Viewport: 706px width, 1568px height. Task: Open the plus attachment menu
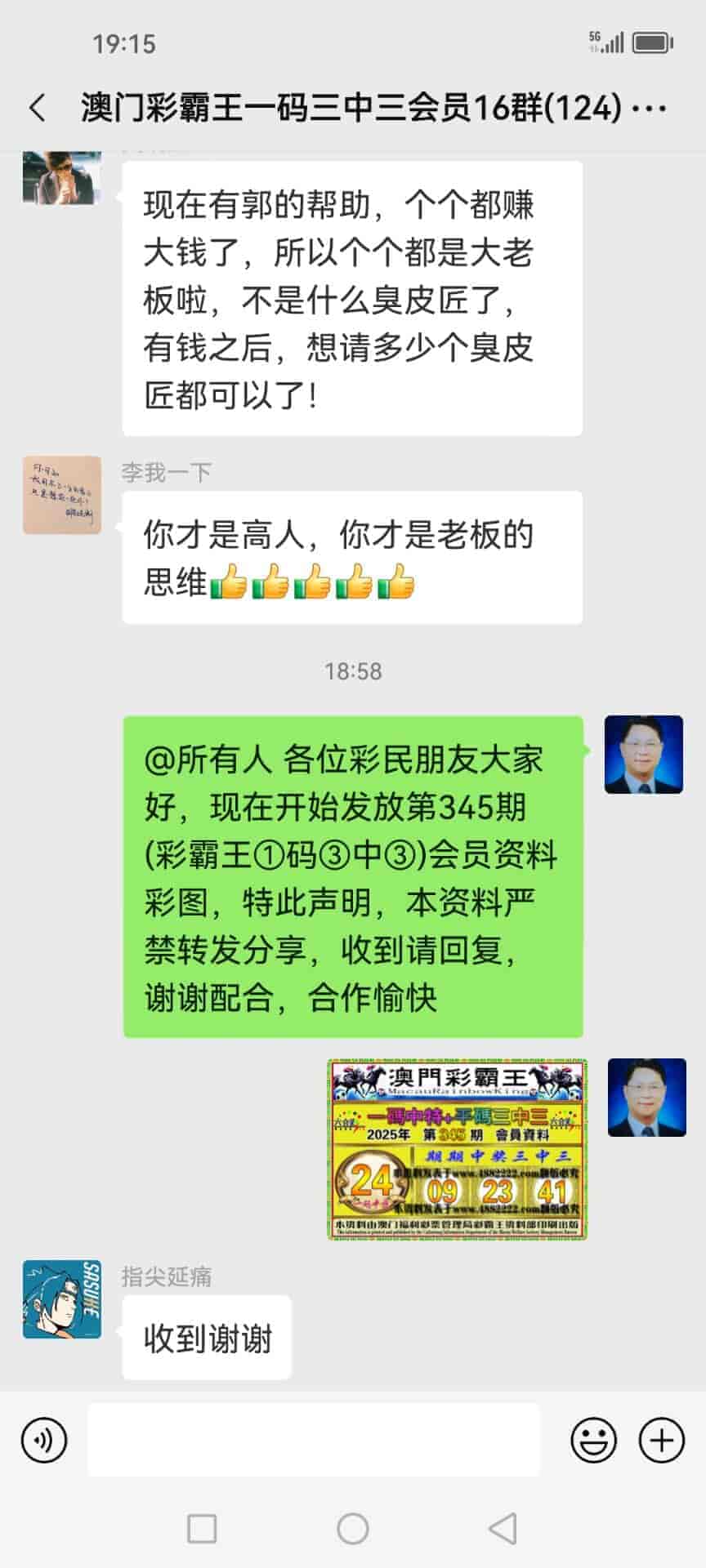661,1440
